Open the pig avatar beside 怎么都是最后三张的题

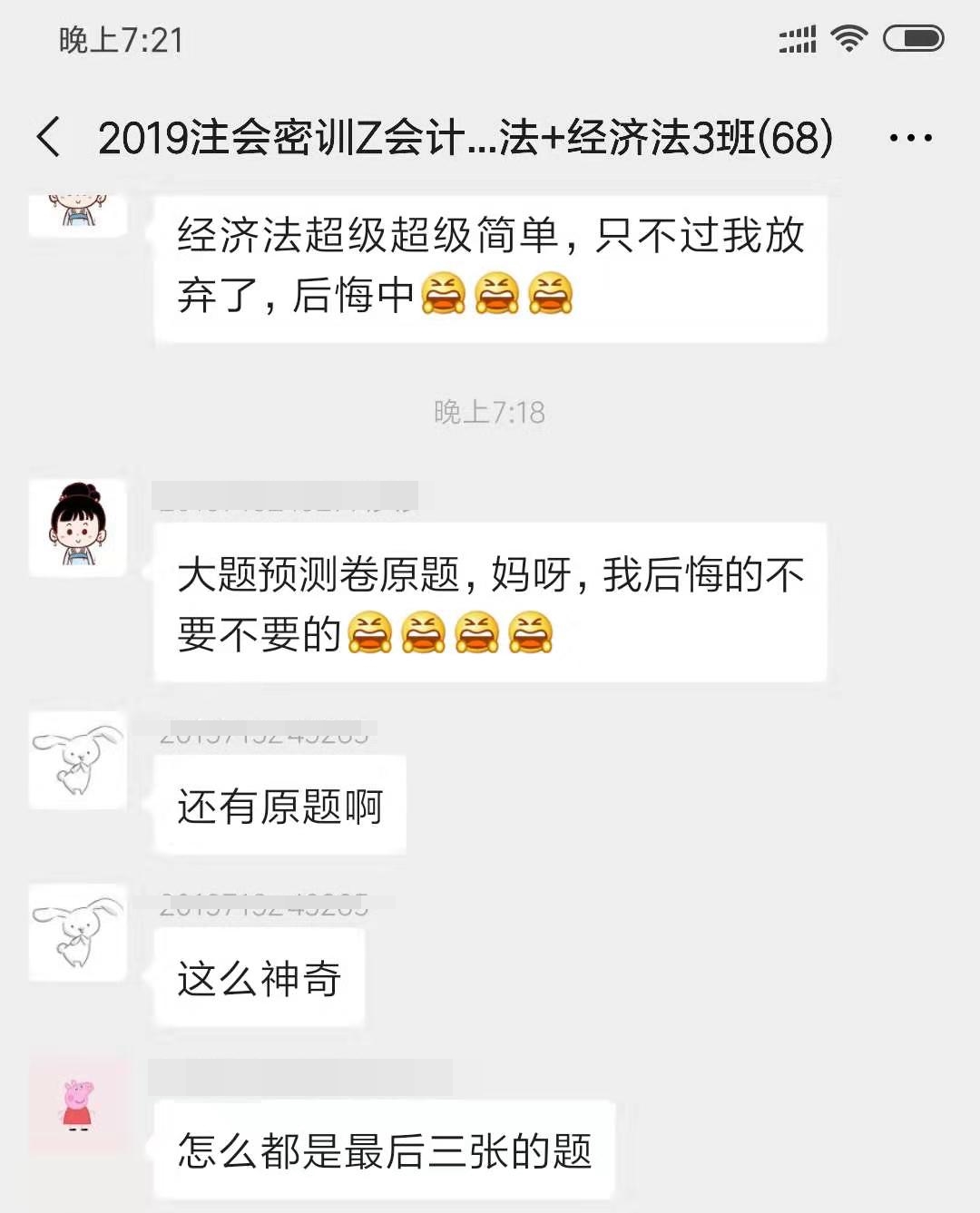click(78, 1105)
